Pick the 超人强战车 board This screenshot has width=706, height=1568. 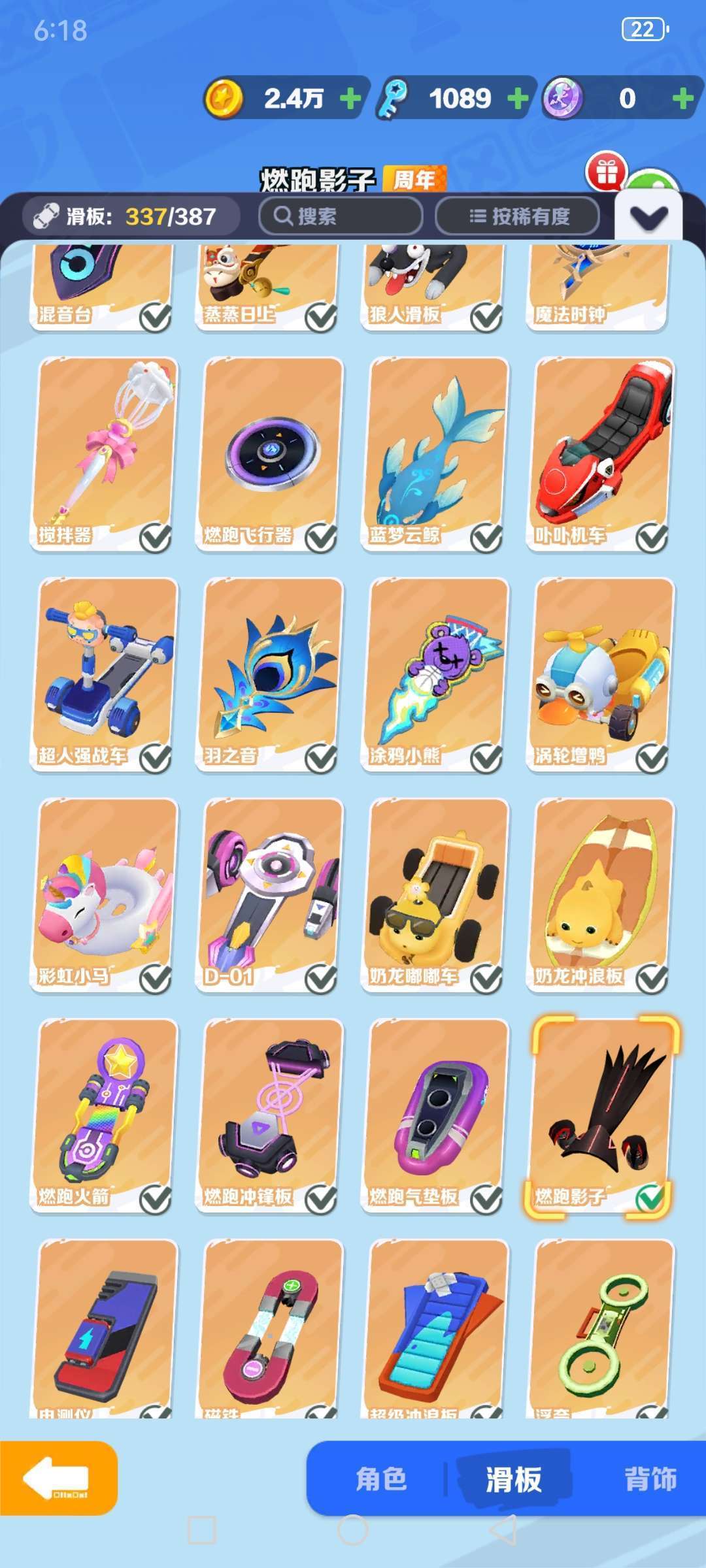[x=103, y=675]
